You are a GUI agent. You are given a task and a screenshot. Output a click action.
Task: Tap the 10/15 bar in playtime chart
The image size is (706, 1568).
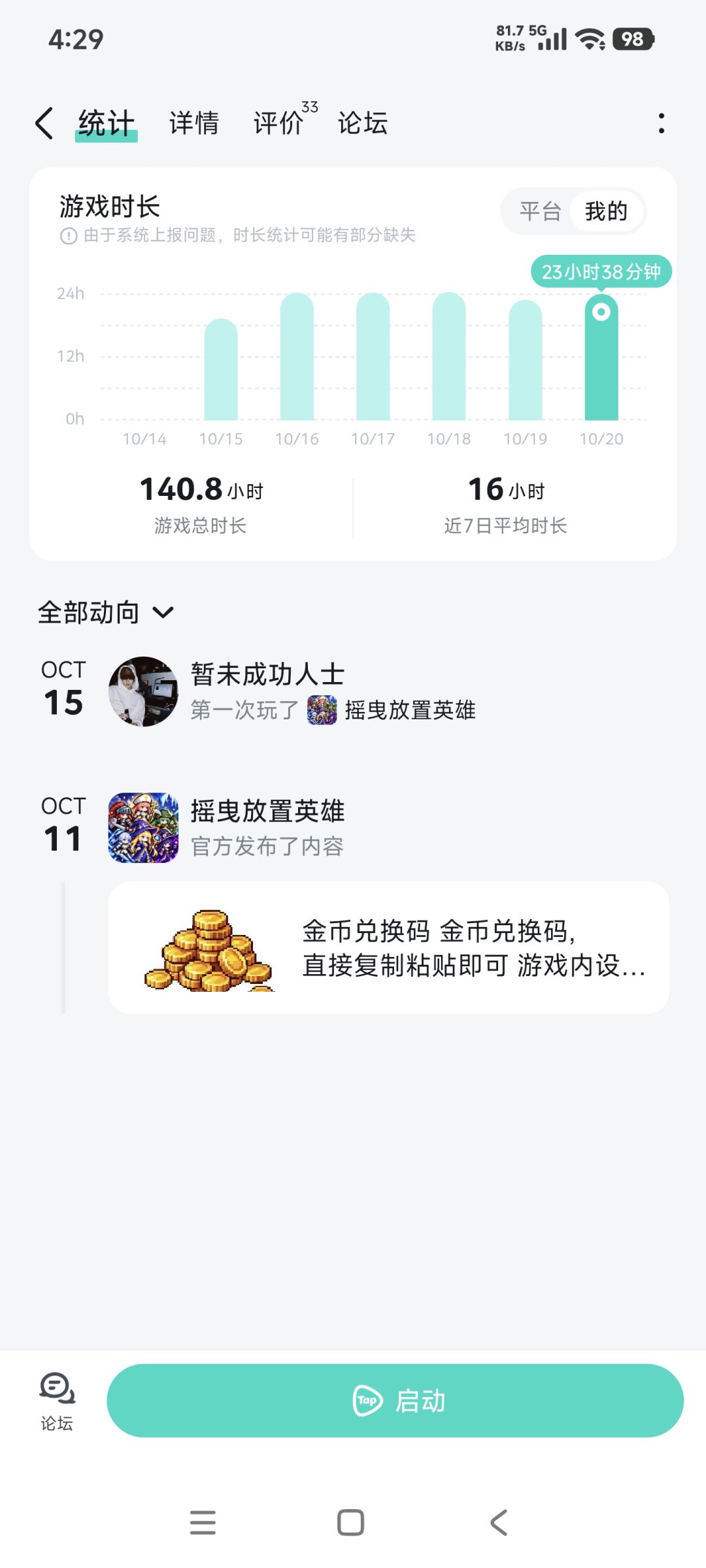pos(221,369)
